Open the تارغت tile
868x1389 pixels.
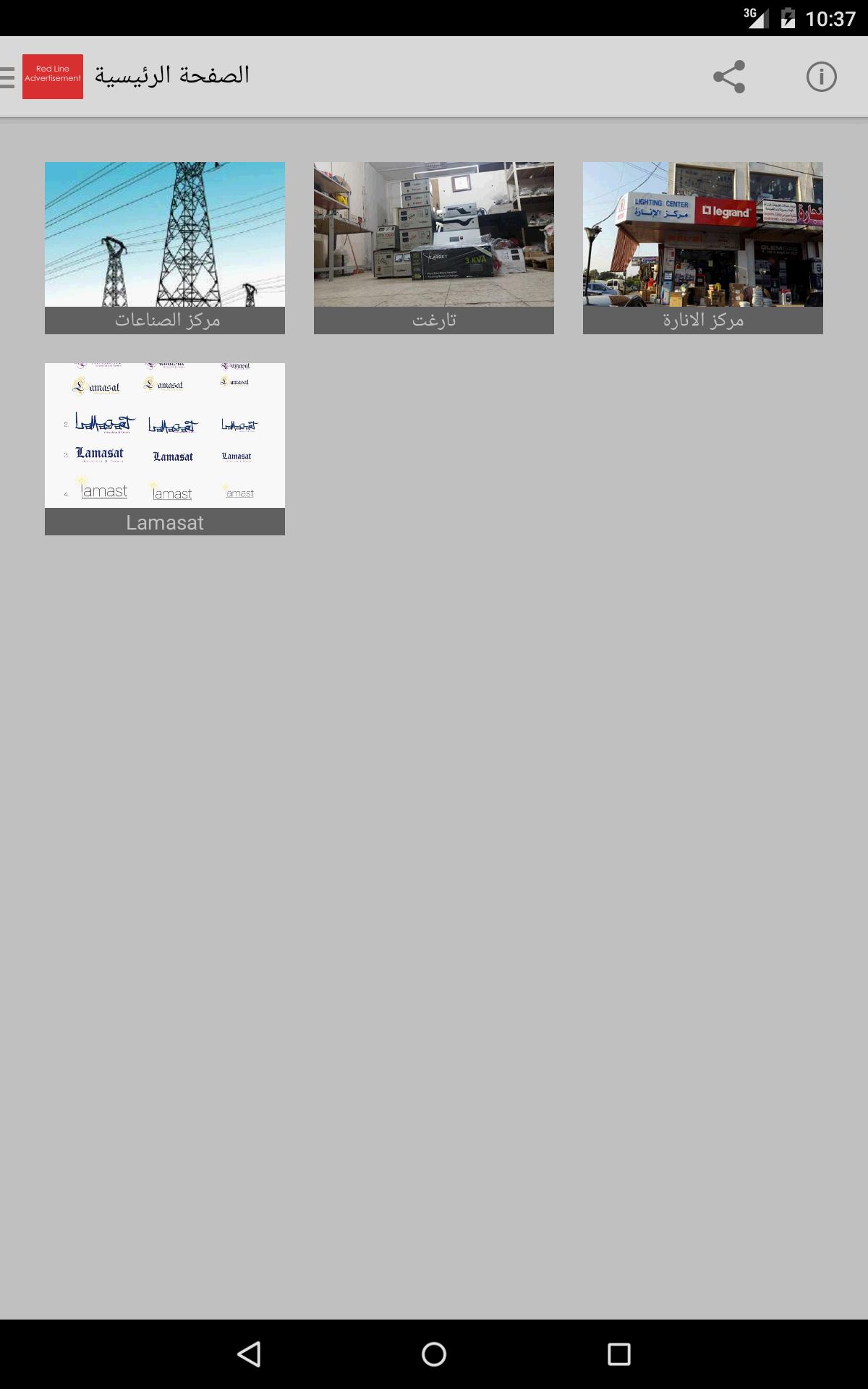tap(434, 247)
